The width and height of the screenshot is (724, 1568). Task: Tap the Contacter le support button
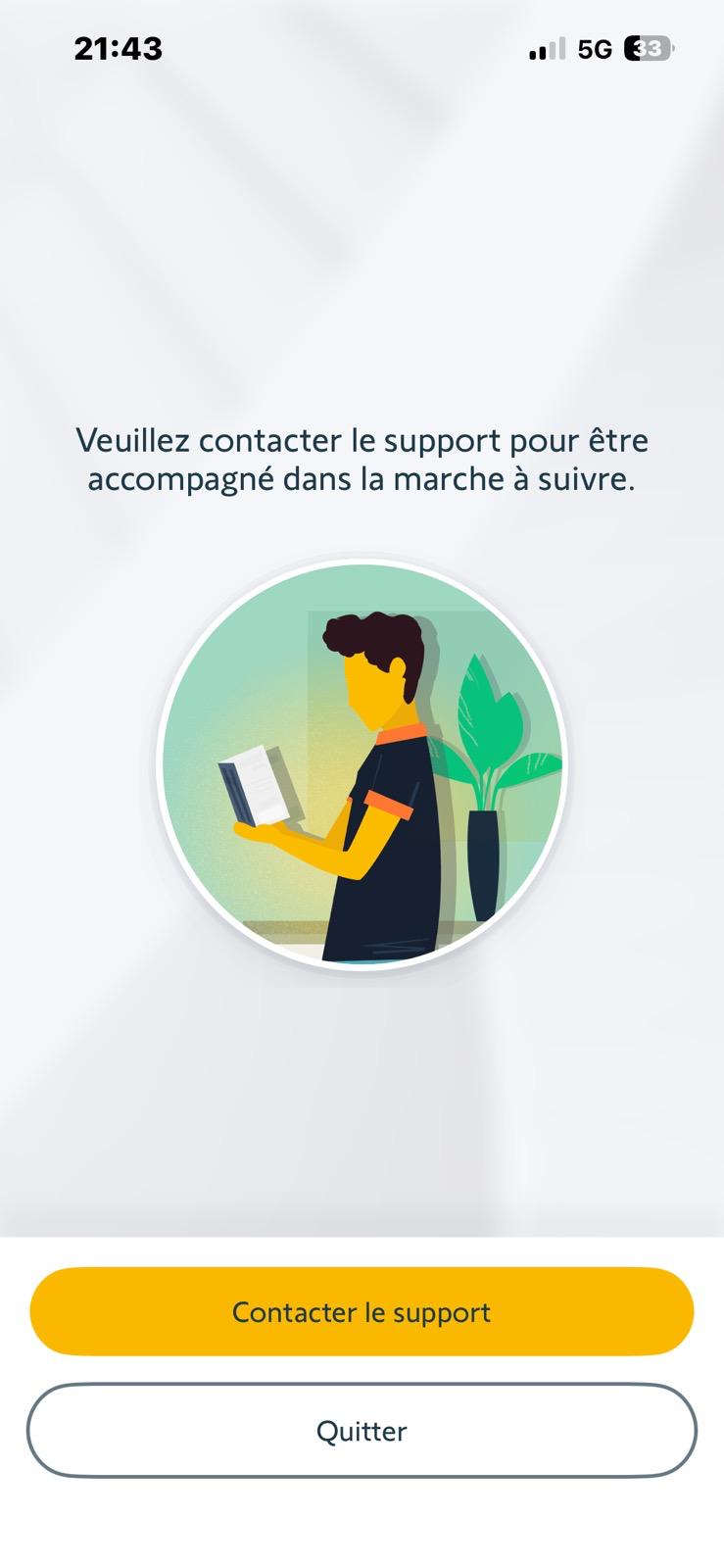[362, 1311]
